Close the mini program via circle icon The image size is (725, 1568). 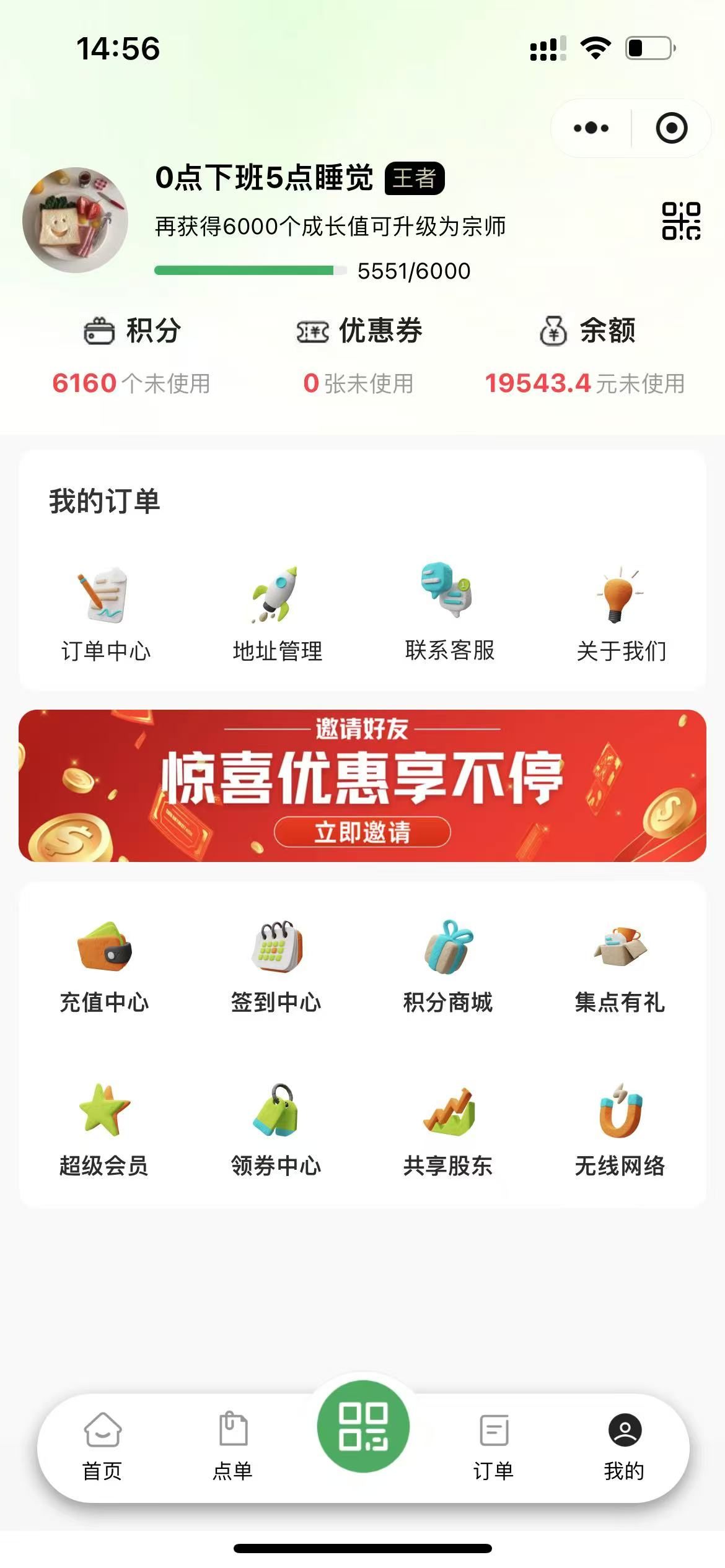[x=671, y=128]
